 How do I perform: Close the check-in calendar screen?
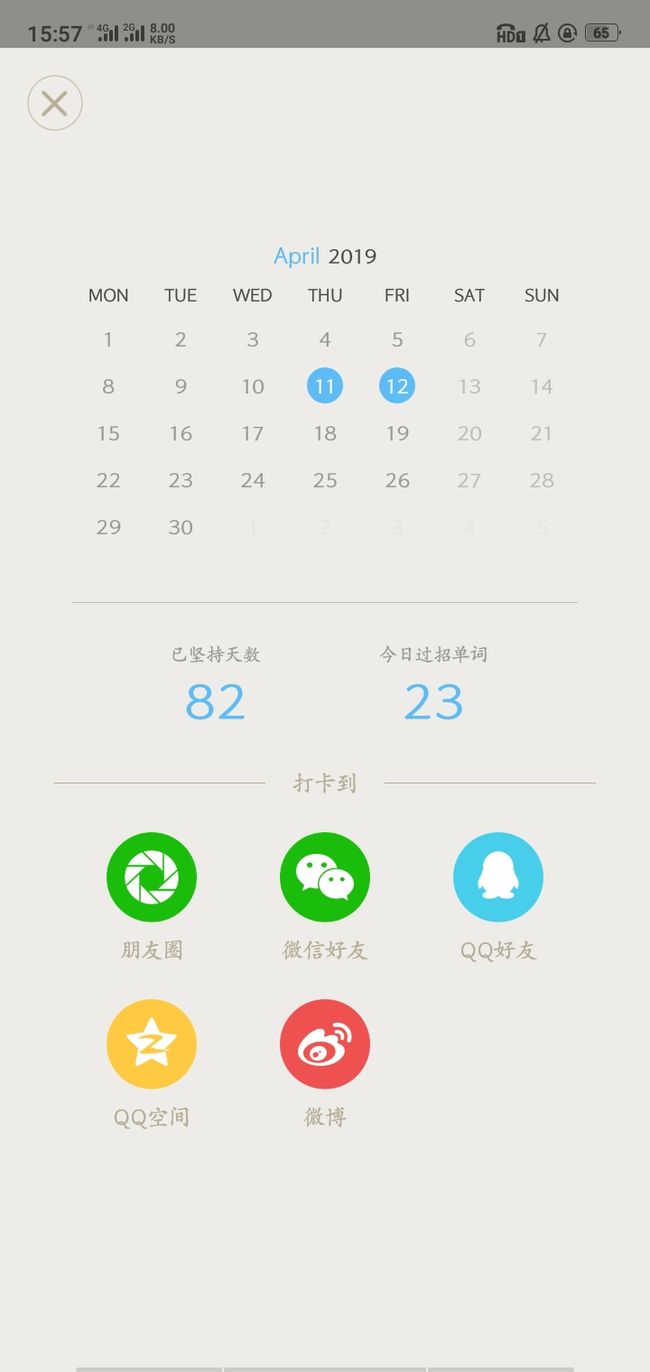point(55,103)
